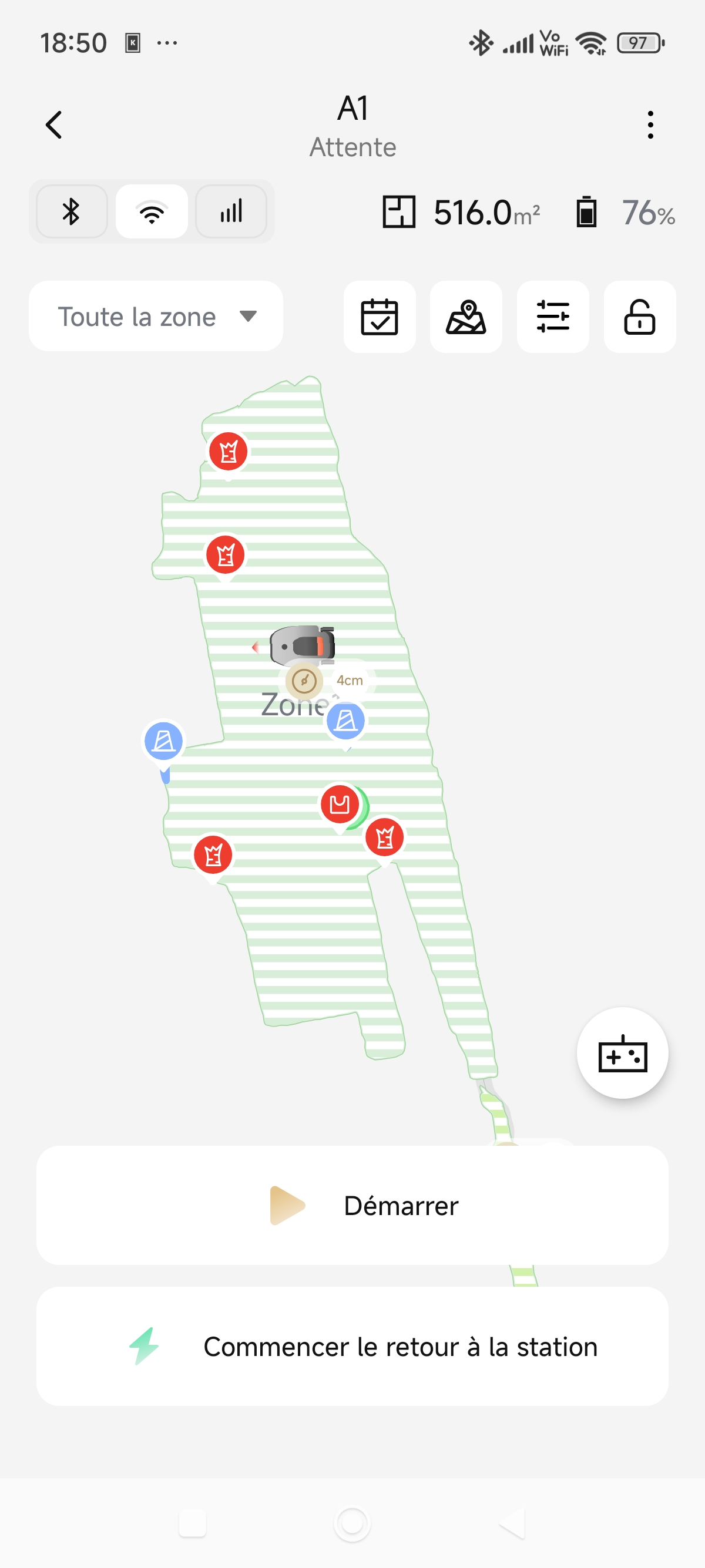Tap Commencer le retour à la station
This screenshot has width=705, height=1568.
[x=352, y=1347]
